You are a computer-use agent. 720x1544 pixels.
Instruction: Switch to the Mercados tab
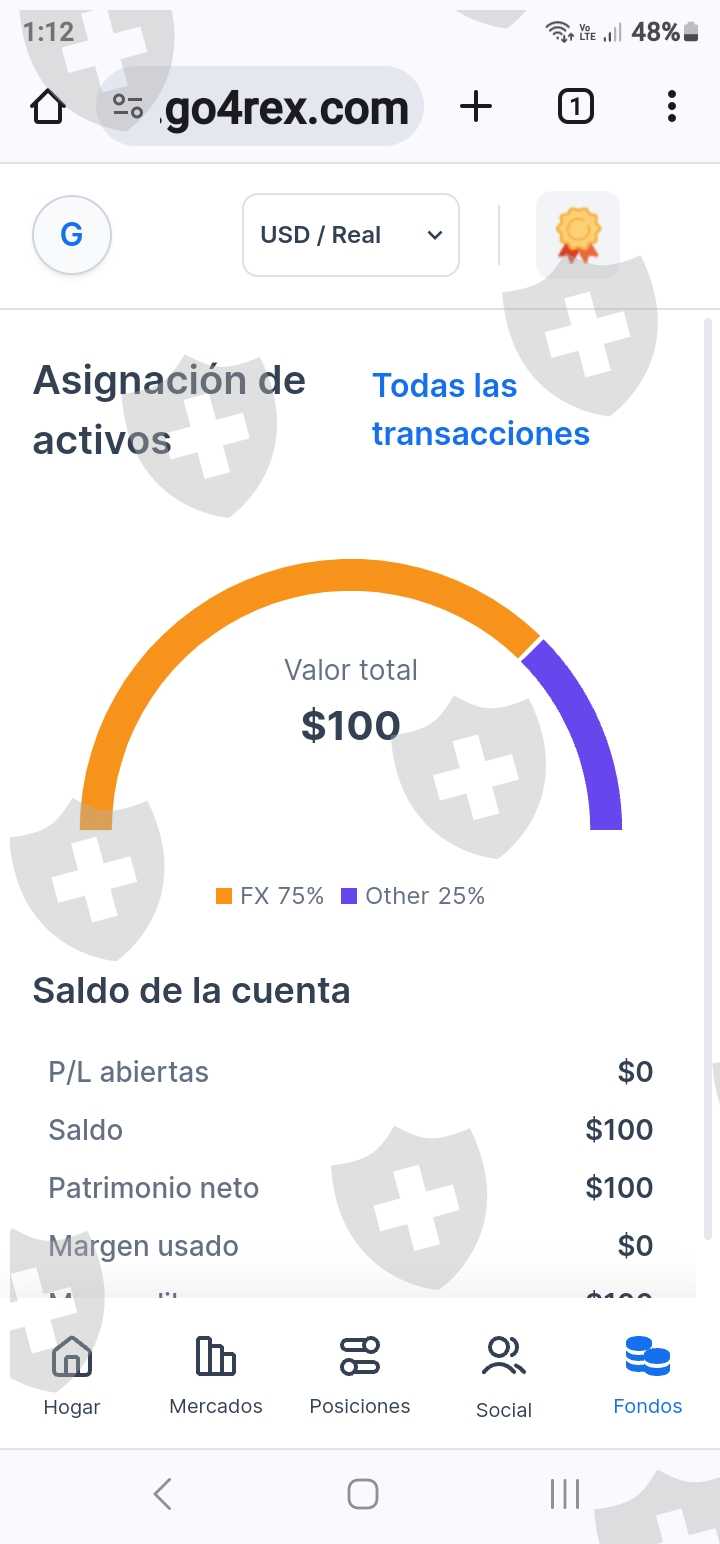point(216,1377)
